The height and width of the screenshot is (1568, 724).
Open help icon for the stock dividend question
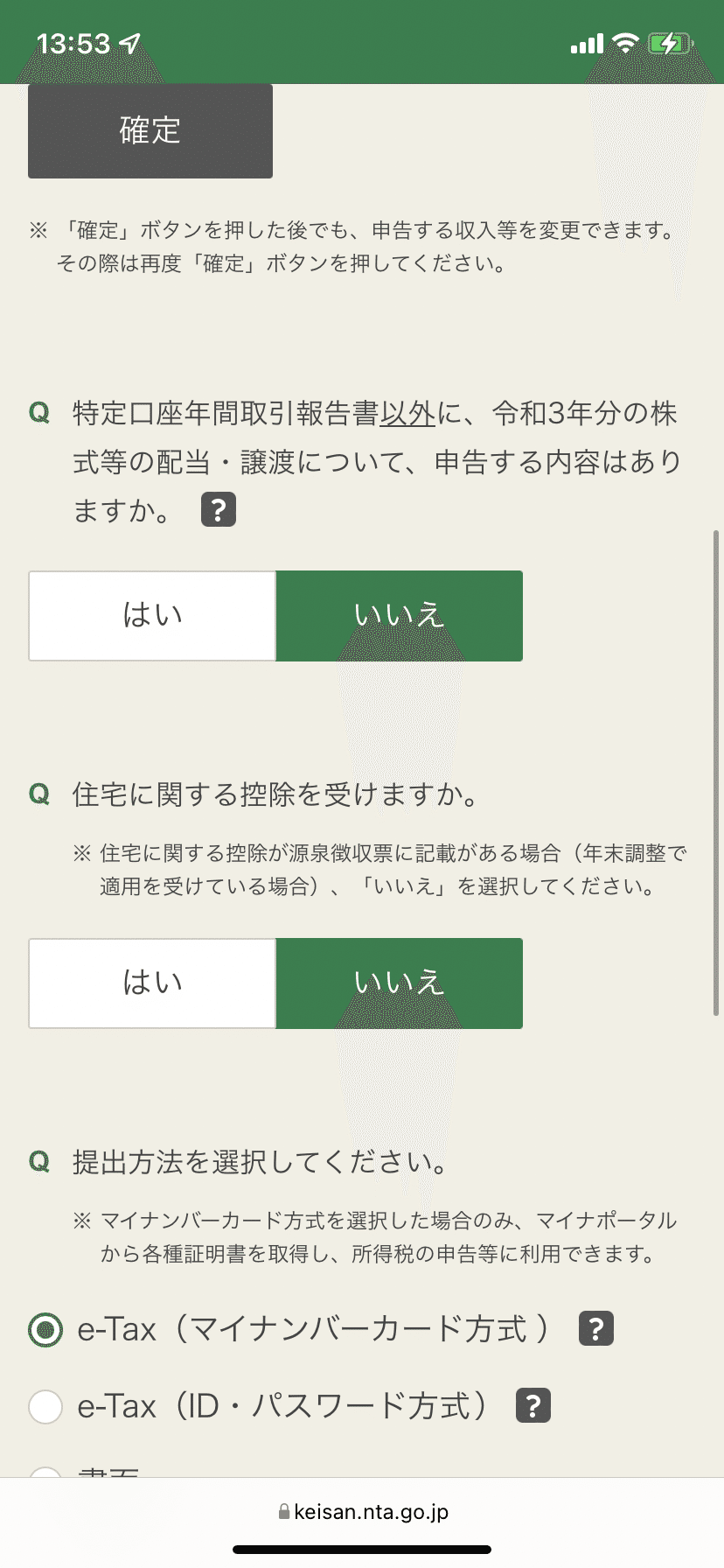(219, 509)
